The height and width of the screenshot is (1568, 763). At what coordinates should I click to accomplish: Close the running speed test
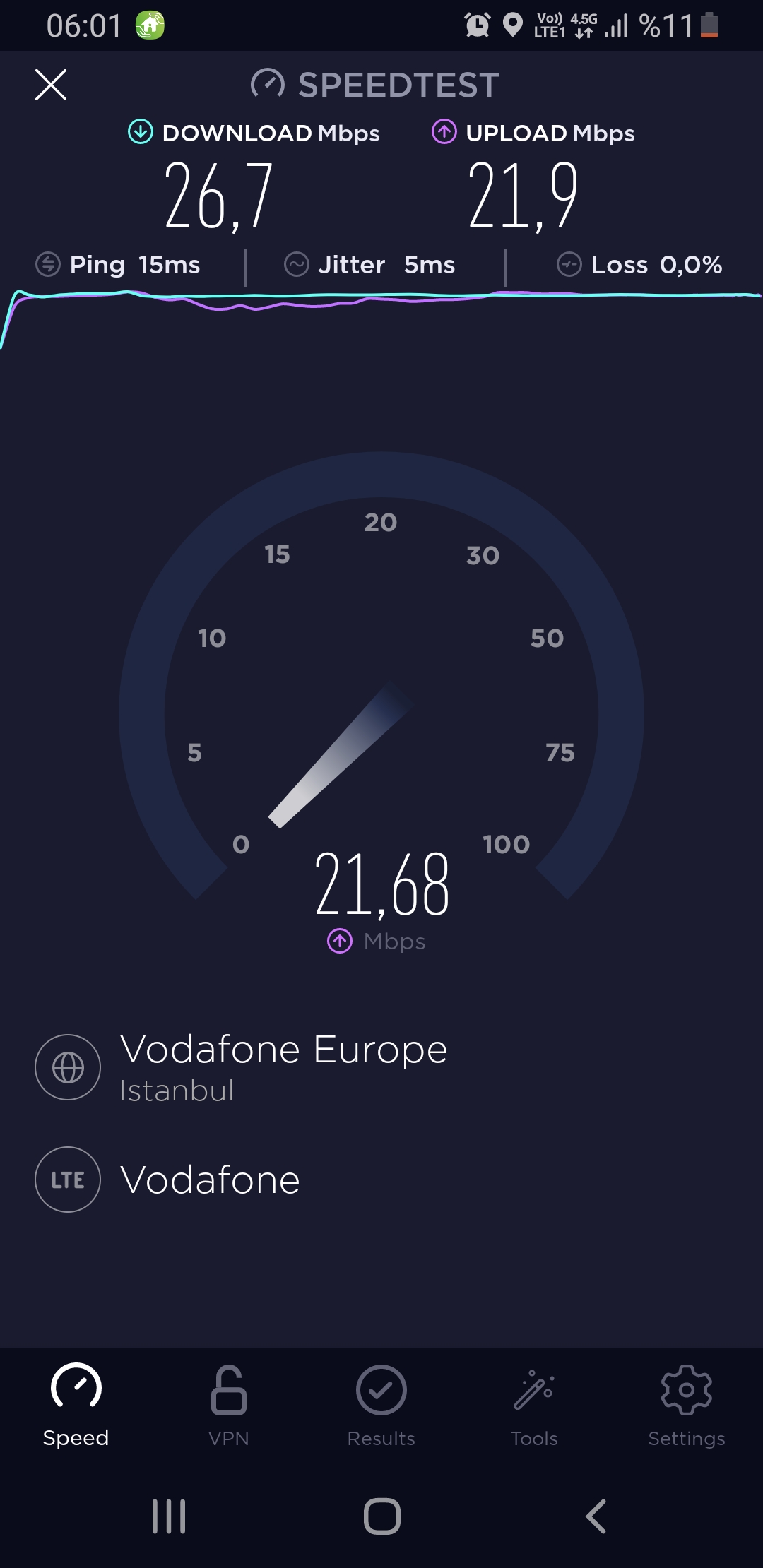pos(51,85)
